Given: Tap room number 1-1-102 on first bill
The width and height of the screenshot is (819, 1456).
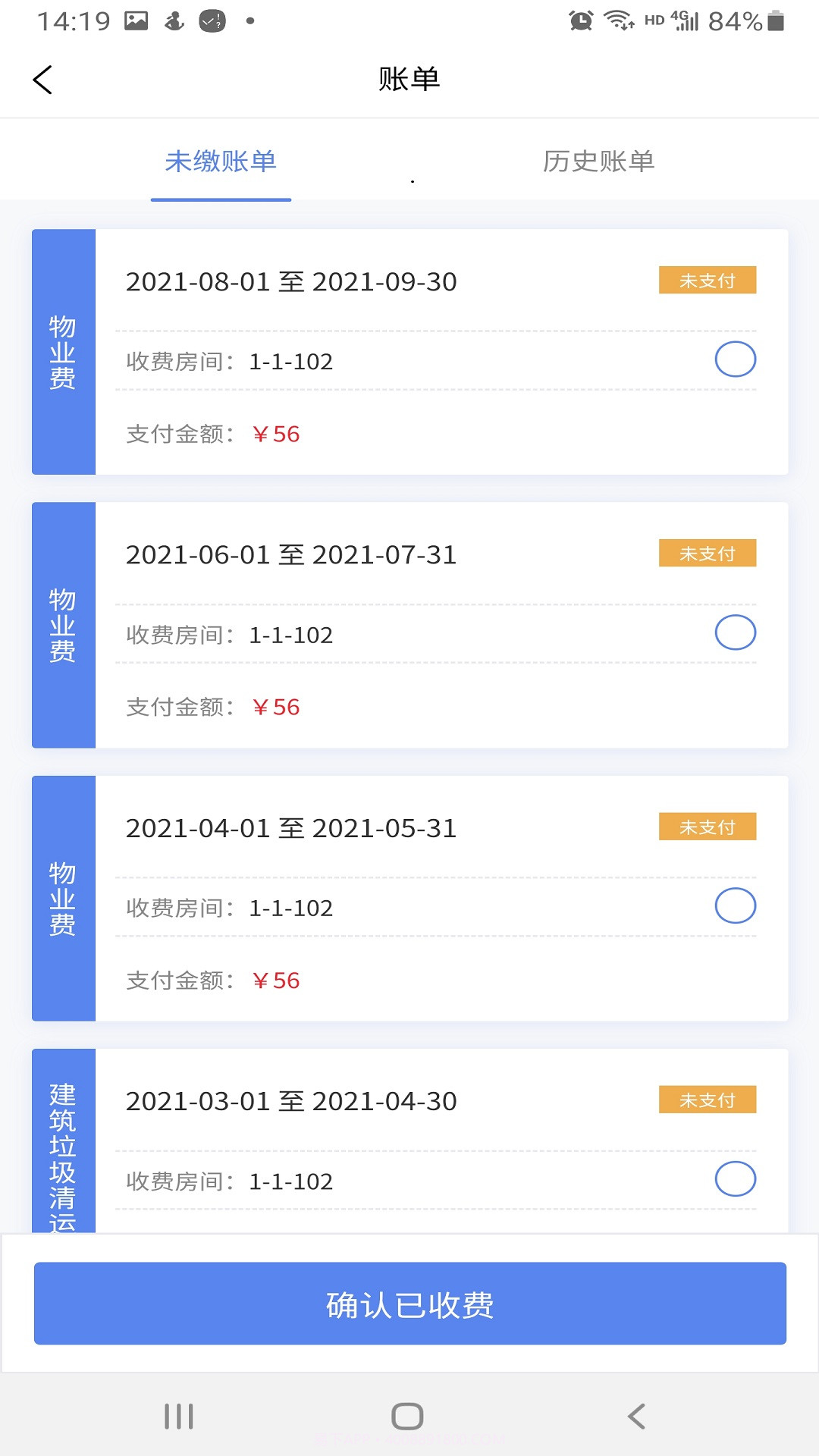Looking at the screenshot, I should [292, 362].
